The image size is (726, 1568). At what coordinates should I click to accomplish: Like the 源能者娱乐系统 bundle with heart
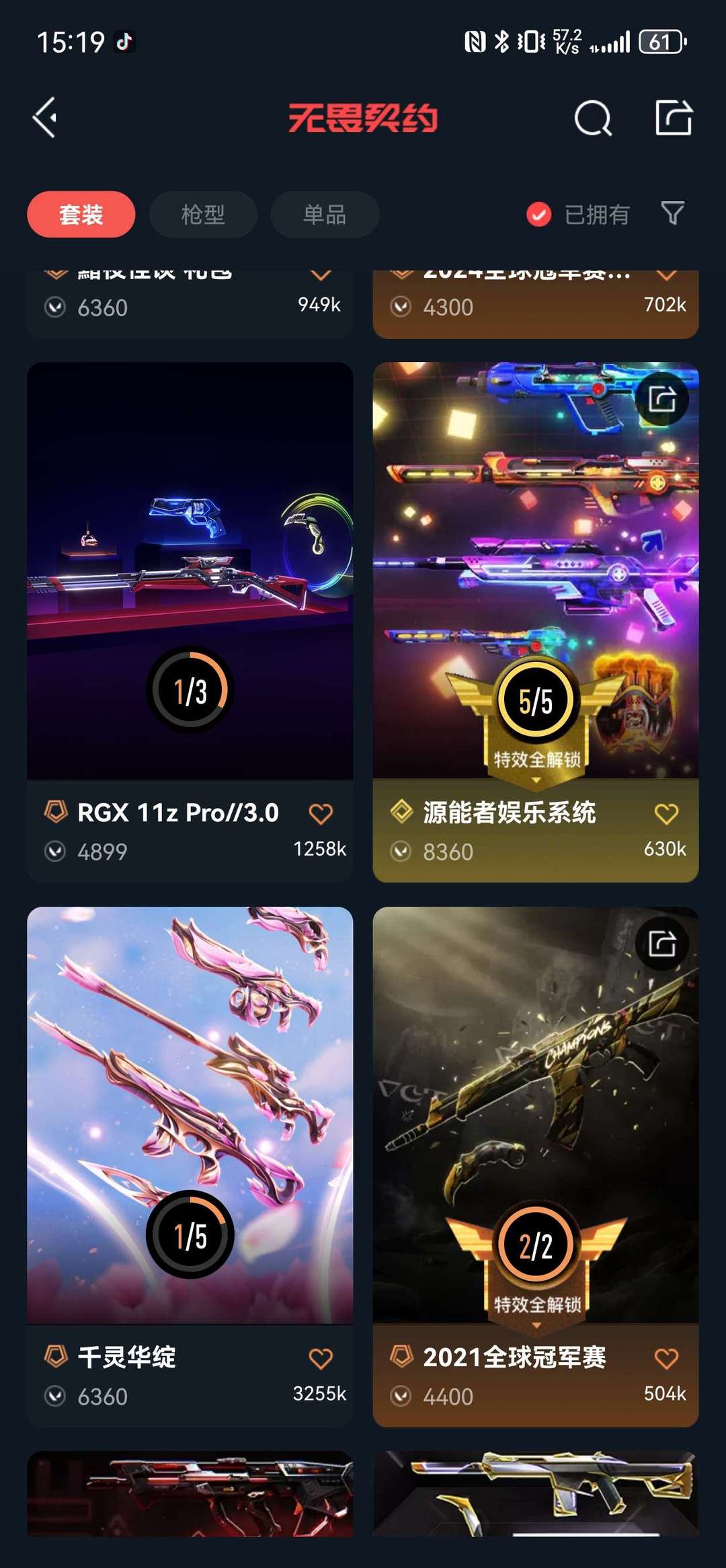pyautogui.click(x=666, y=814)
